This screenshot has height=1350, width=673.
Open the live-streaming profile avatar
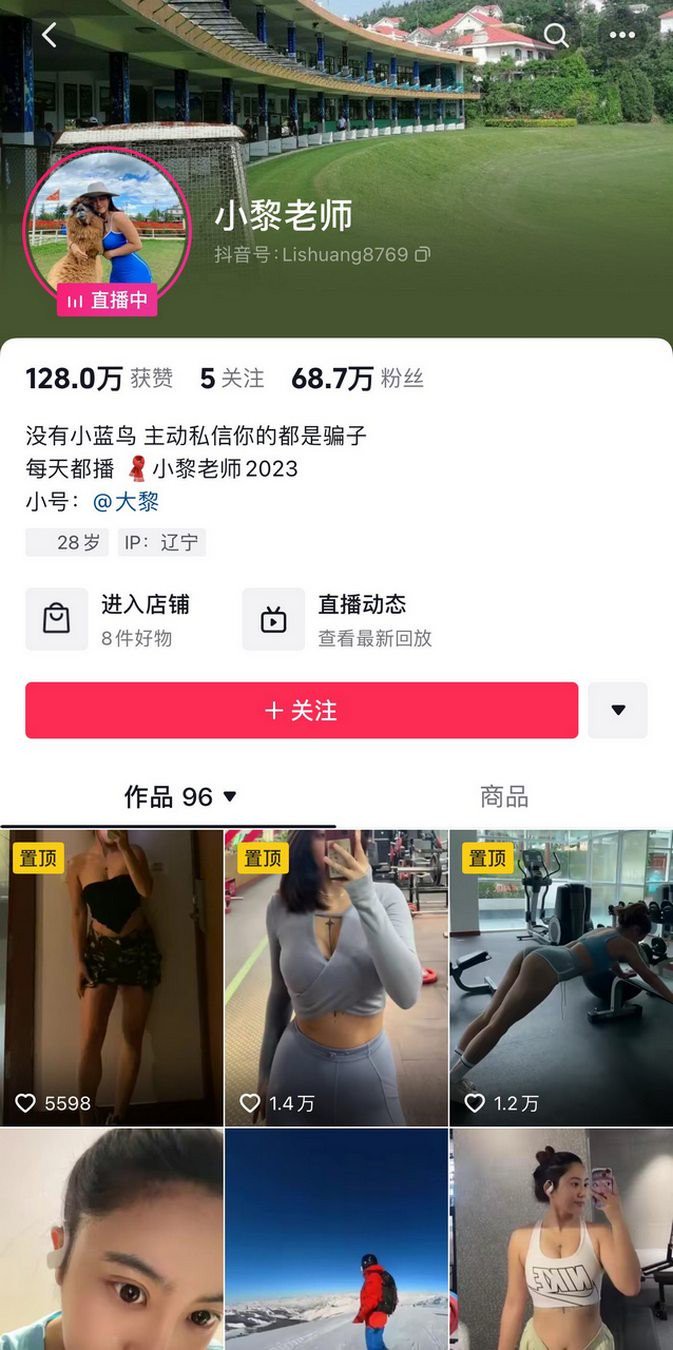[107, 229]
